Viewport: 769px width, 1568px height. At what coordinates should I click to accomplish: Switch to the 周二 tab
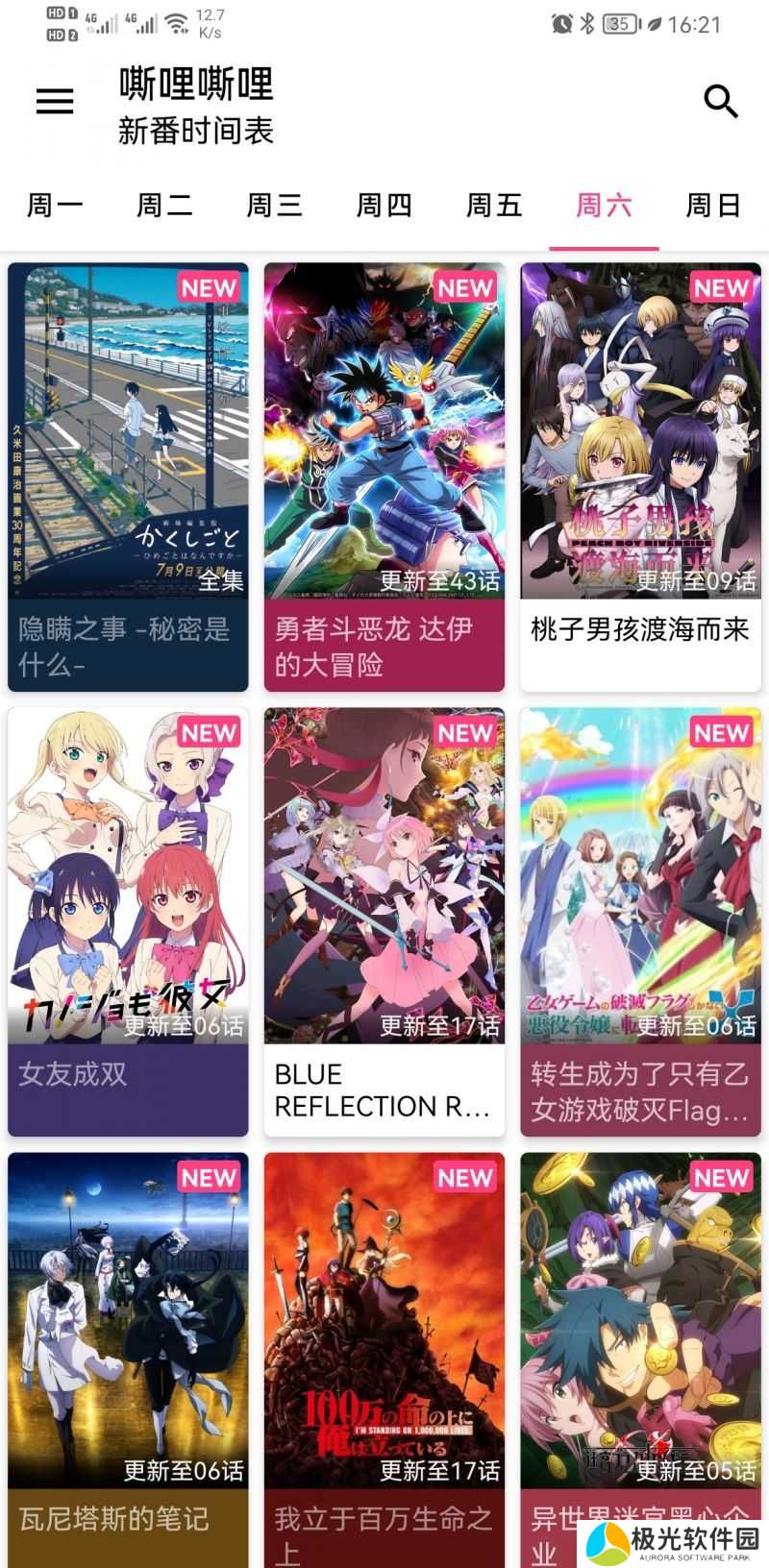[164, 205]
